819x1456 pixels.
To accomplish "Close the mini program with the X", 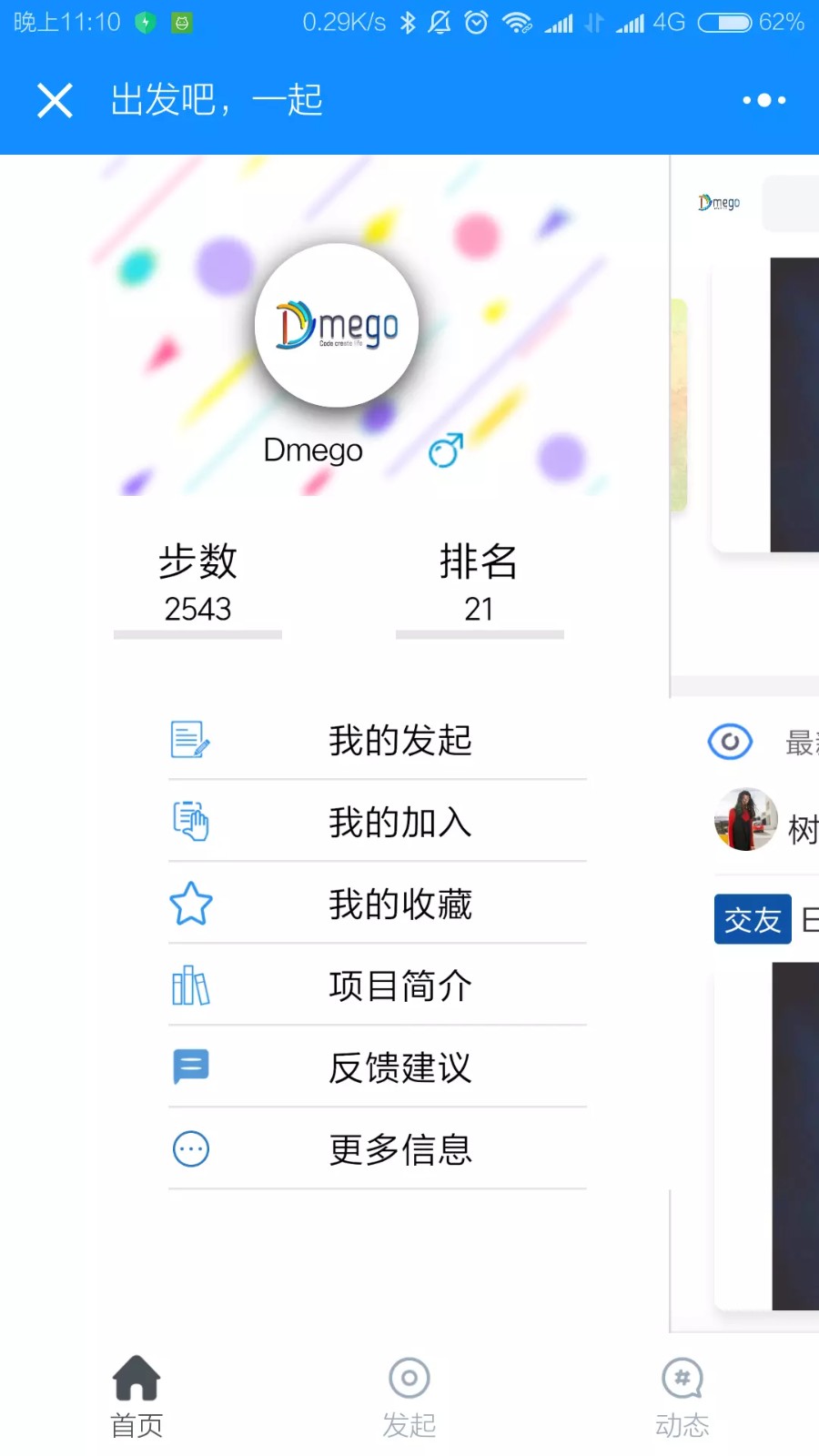I will tap(55, 100).
